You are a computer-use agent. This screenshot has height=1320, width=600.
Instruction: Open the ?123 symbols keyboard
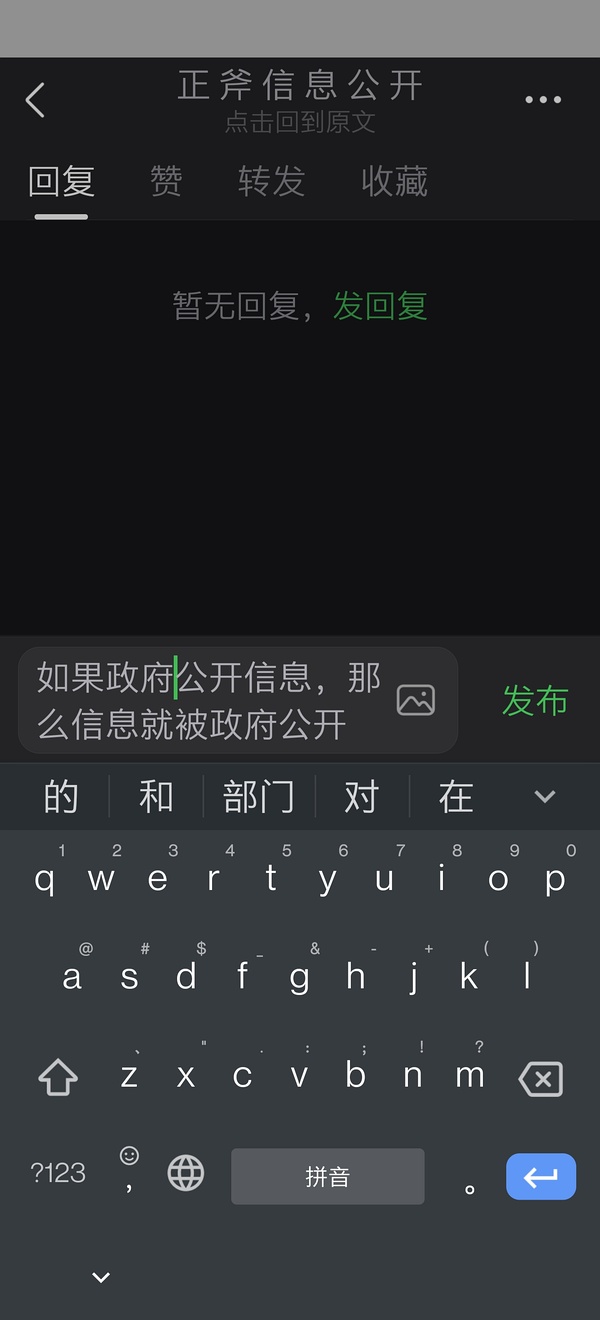(x=58, y=1173)
